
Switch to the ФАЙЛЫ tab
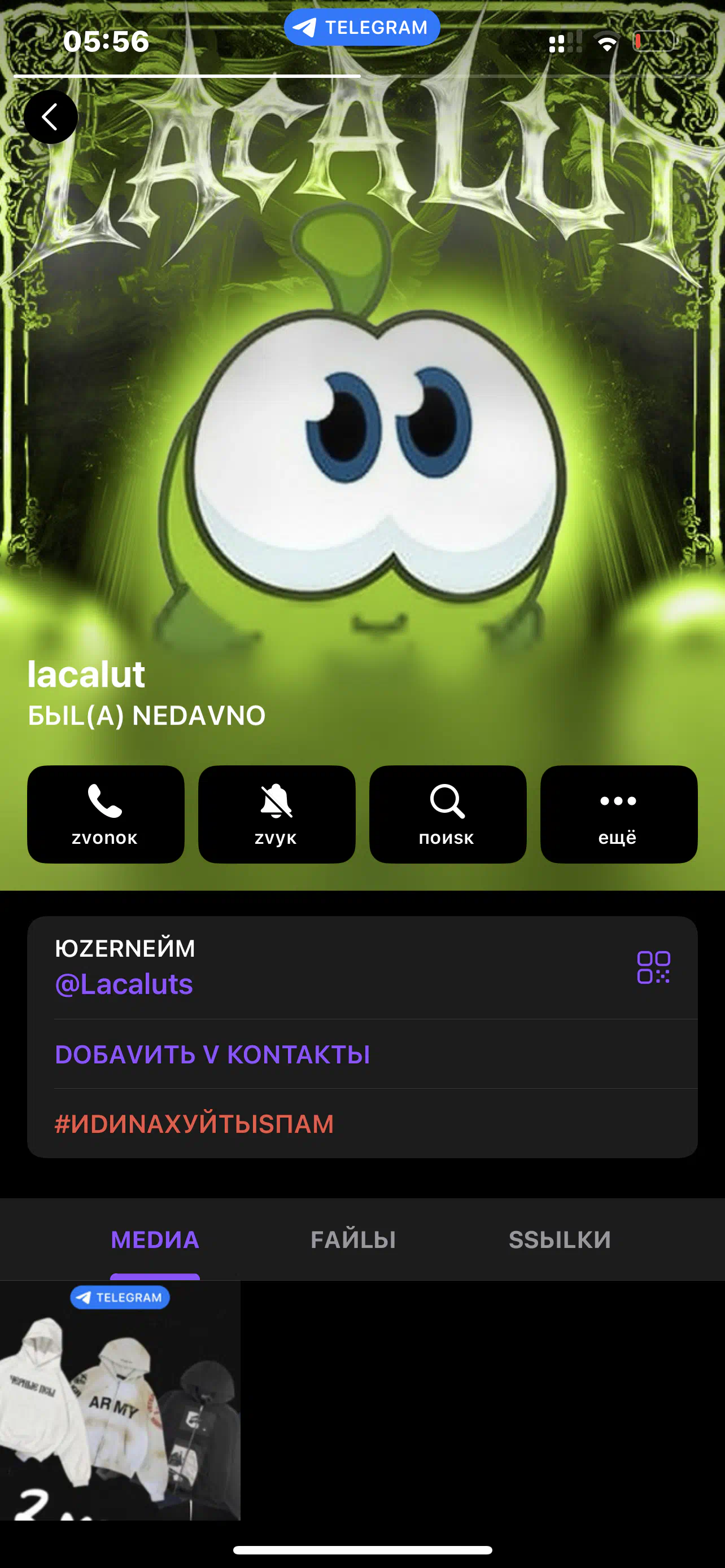click(x=353, y=1239)
